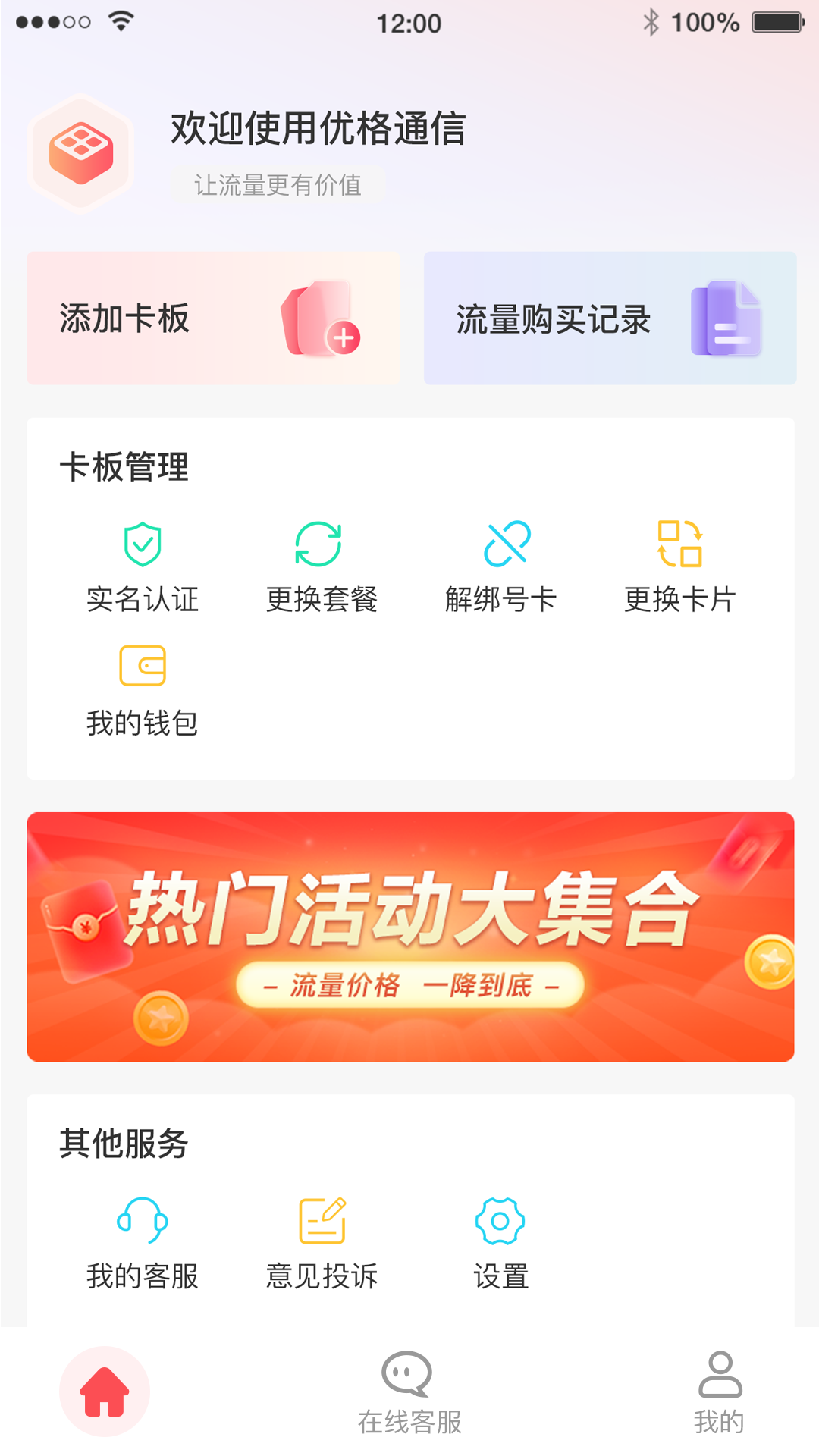This screenshot has height=1456, width=819.
Task: Open the 添加卡板 card
Action: coord(213,318)
